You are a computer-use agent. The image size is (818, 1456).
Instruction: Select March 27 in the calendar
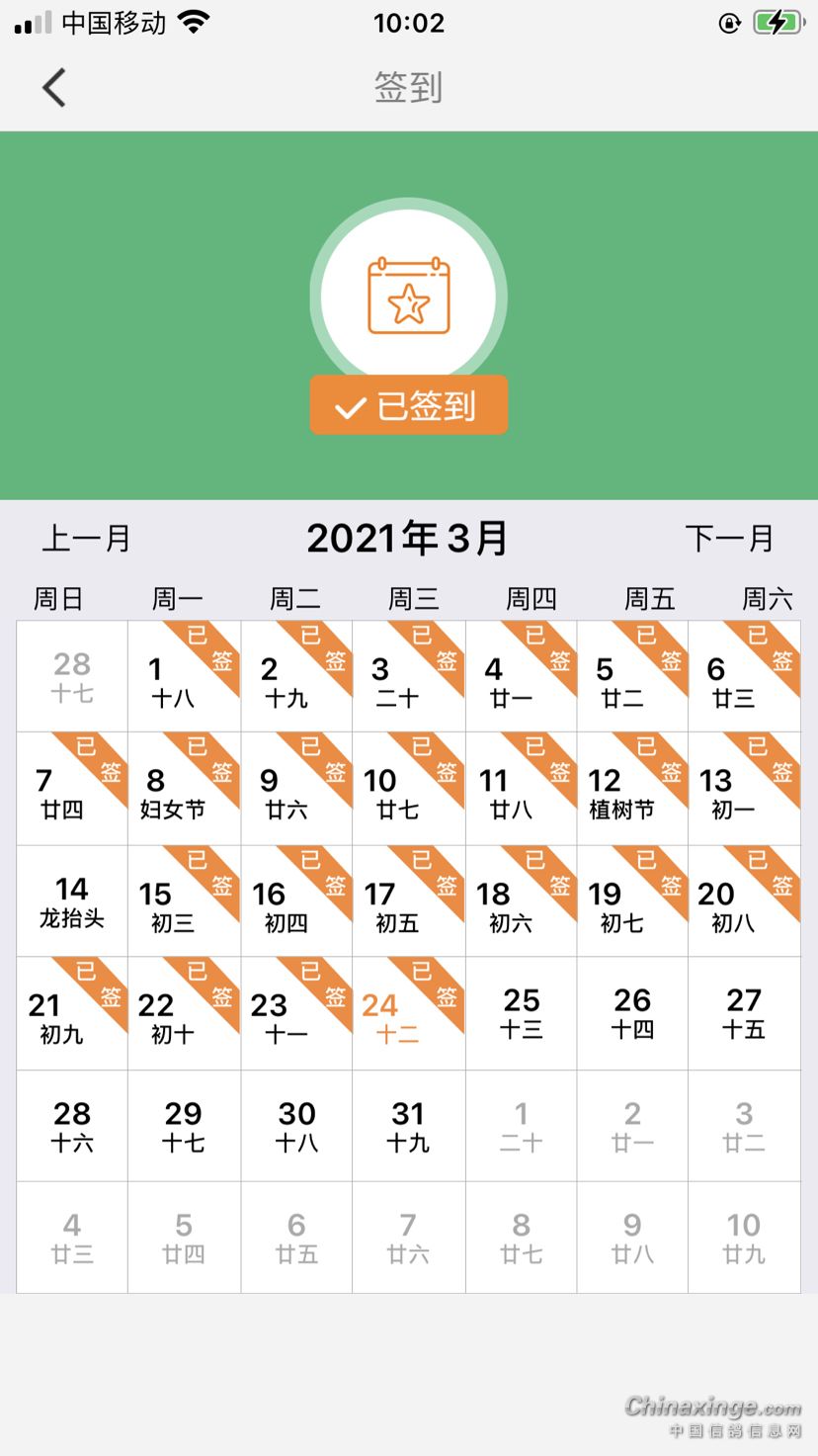point(743,1013)
